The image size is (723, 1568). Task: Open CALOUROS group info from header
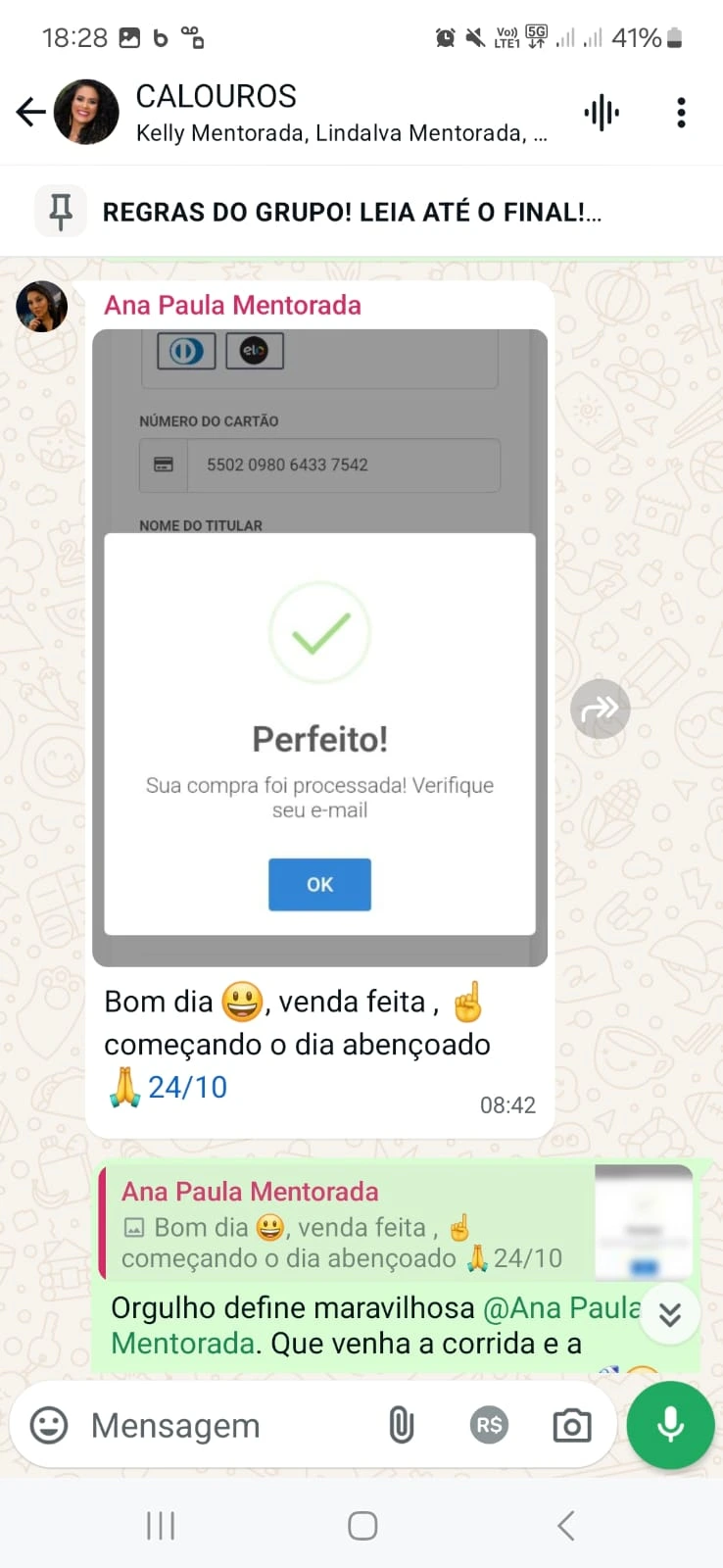pos(340,113)
